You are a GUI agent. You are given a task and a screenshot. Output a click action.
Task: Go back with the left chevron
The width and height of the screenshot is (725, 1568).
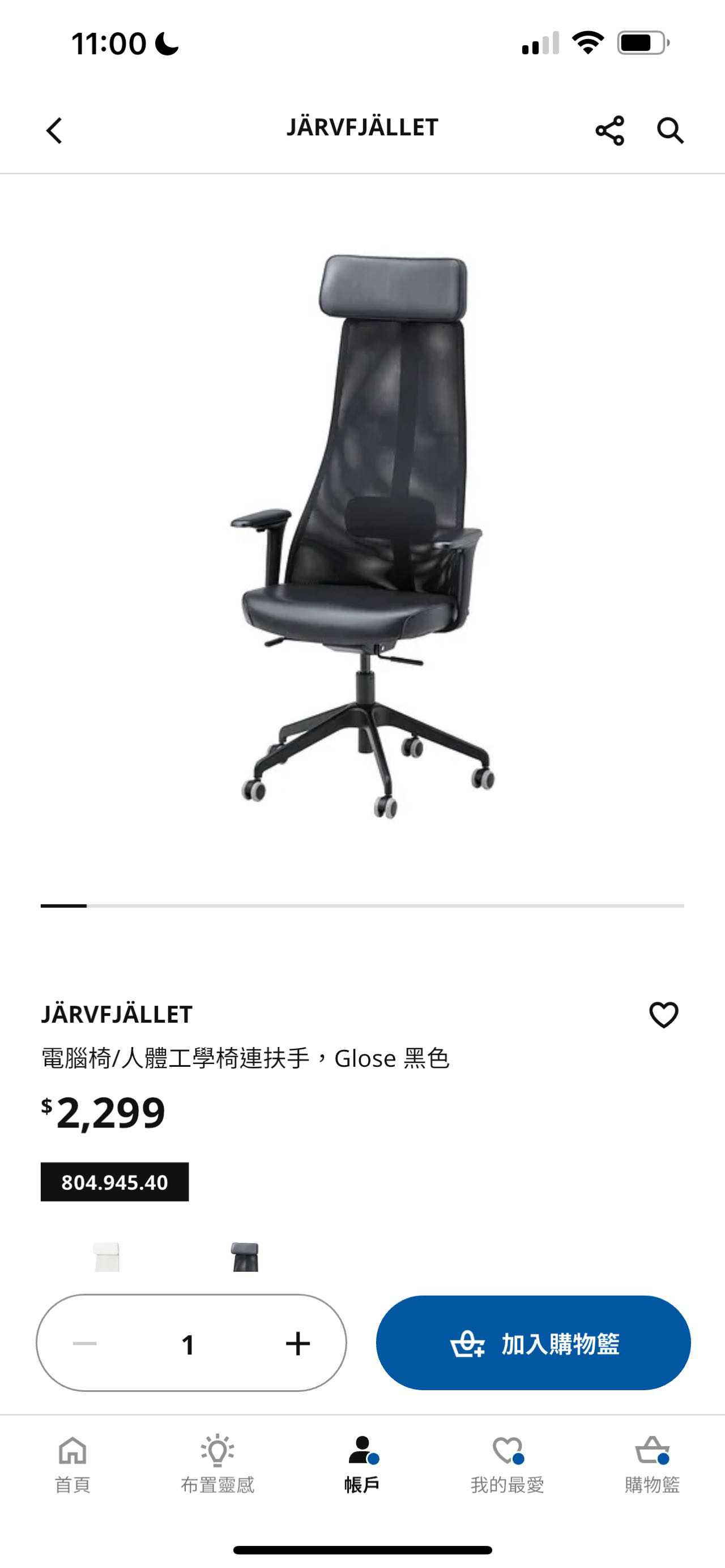pyautogui.click(x=54, y=129)
